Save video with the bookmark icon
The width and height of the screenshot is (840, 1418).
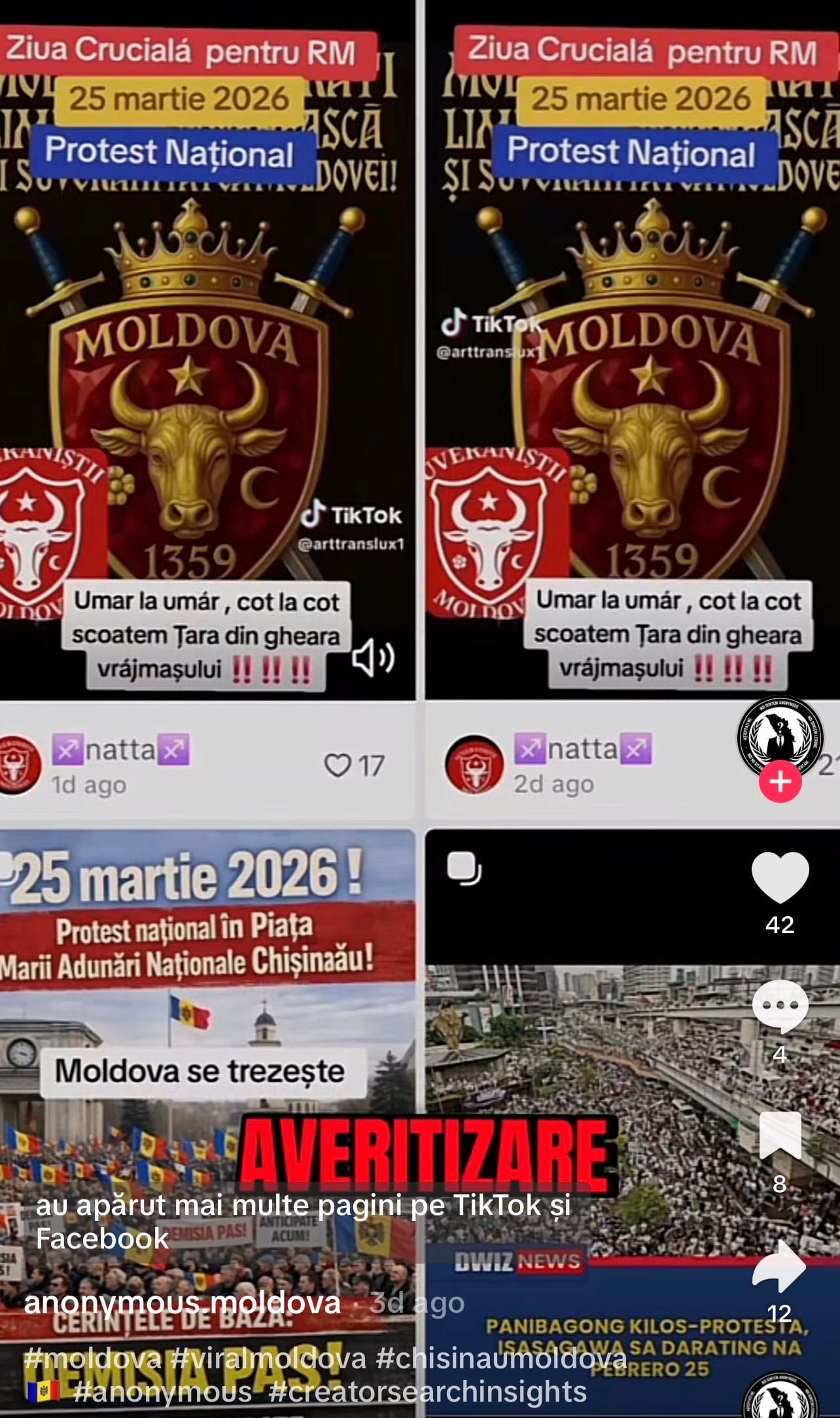[x=780, y=1135]
